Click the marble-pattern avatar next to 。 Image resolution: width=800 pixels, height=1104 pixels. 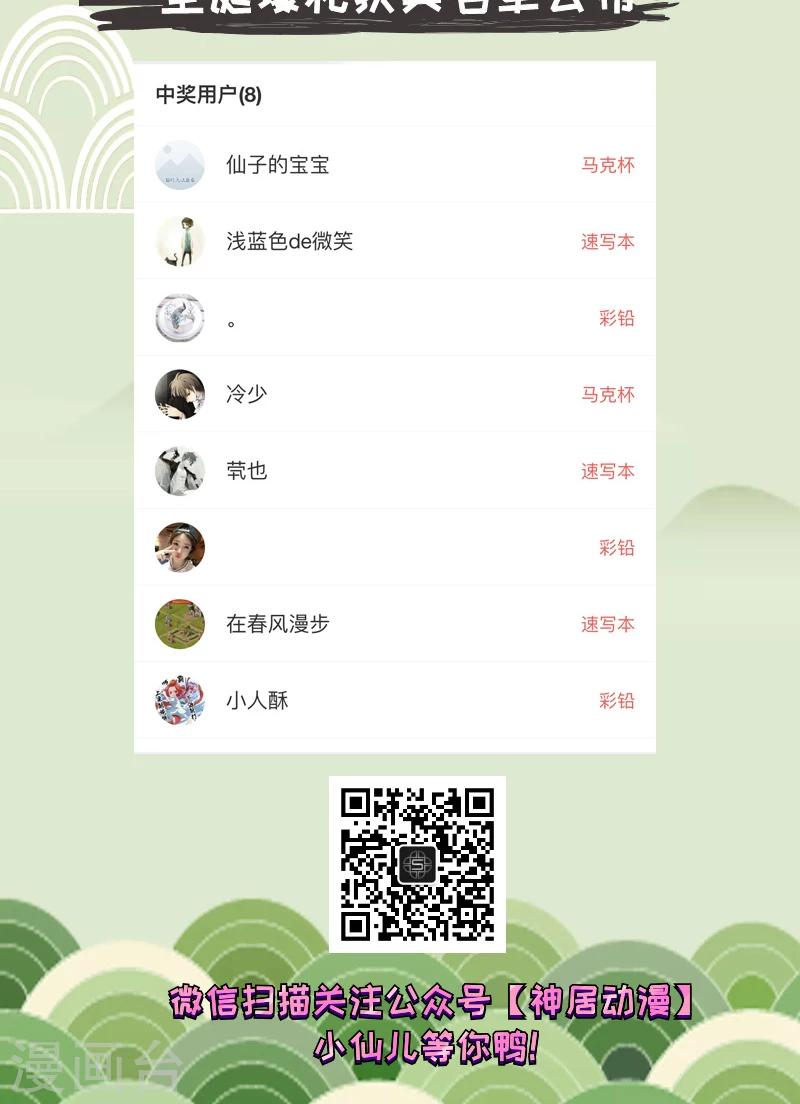click(x=180, y=318)
